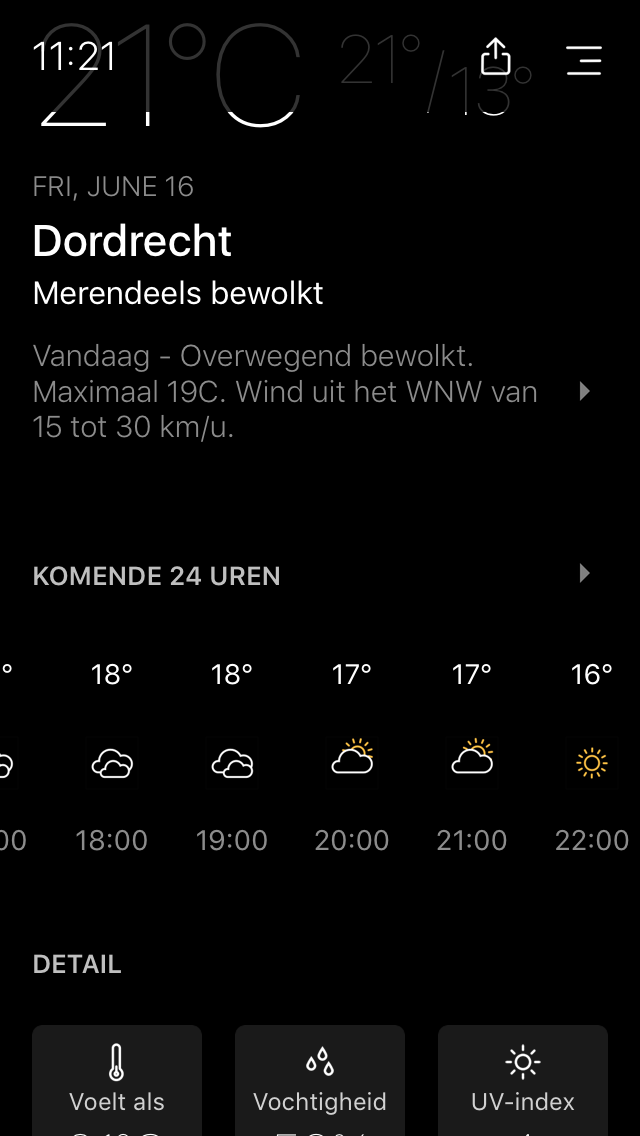Expand today's forecast description arrow
The height and width of the screenshot is (1136, 640).
coord(585,391)
